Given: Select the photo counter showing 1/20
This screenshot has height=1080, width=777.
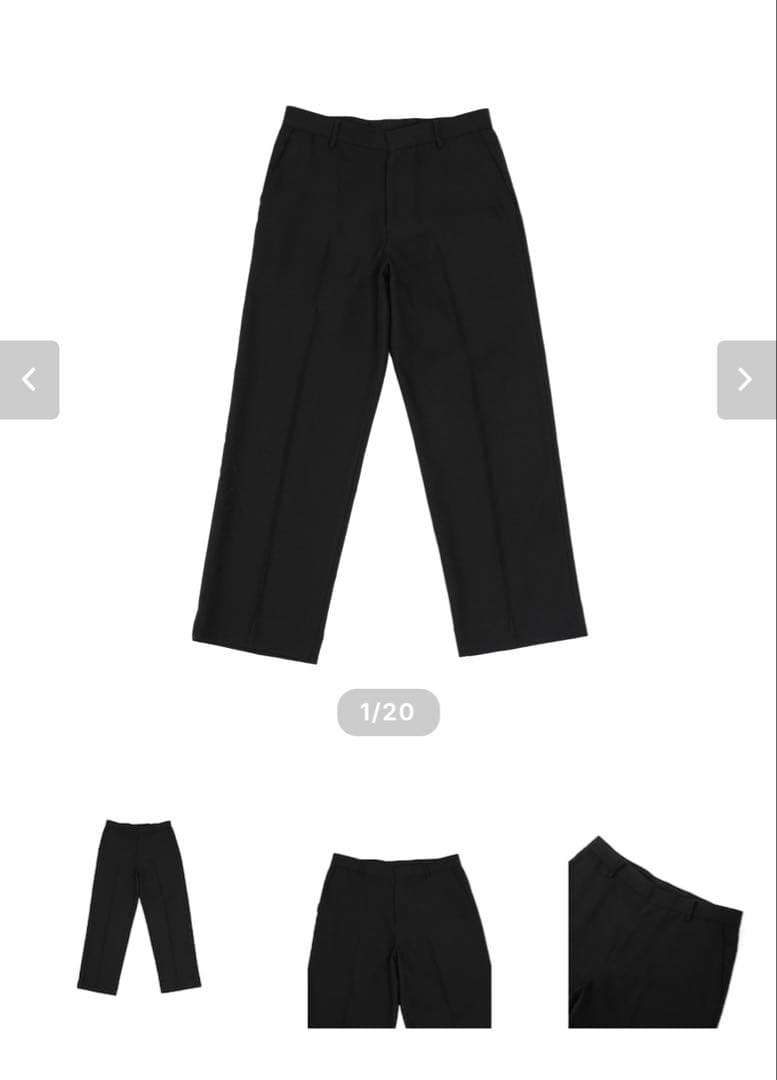Looking at the screenshot, I should [389, 711].
